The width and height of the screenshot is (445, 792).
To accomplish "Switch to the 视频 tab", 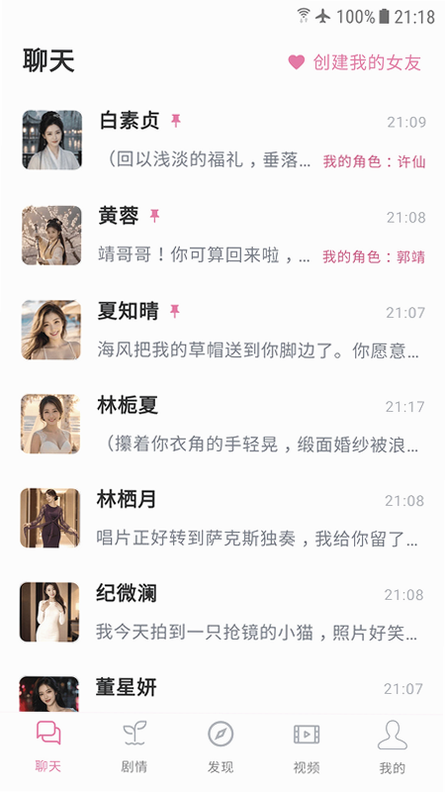I will [x=307, y=747].
